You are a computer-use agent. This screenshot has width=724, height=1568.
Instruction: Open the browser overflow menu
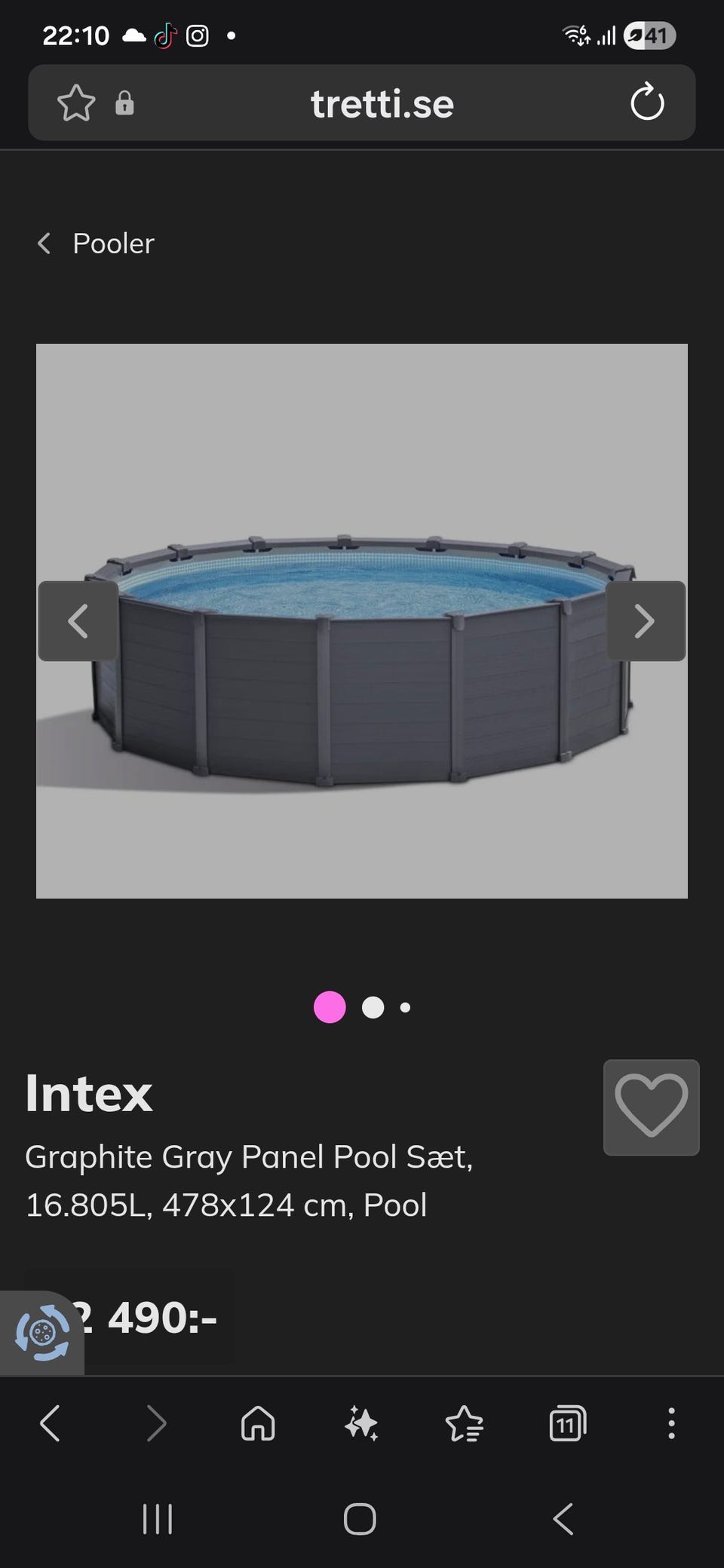(x=670, y=1424)
